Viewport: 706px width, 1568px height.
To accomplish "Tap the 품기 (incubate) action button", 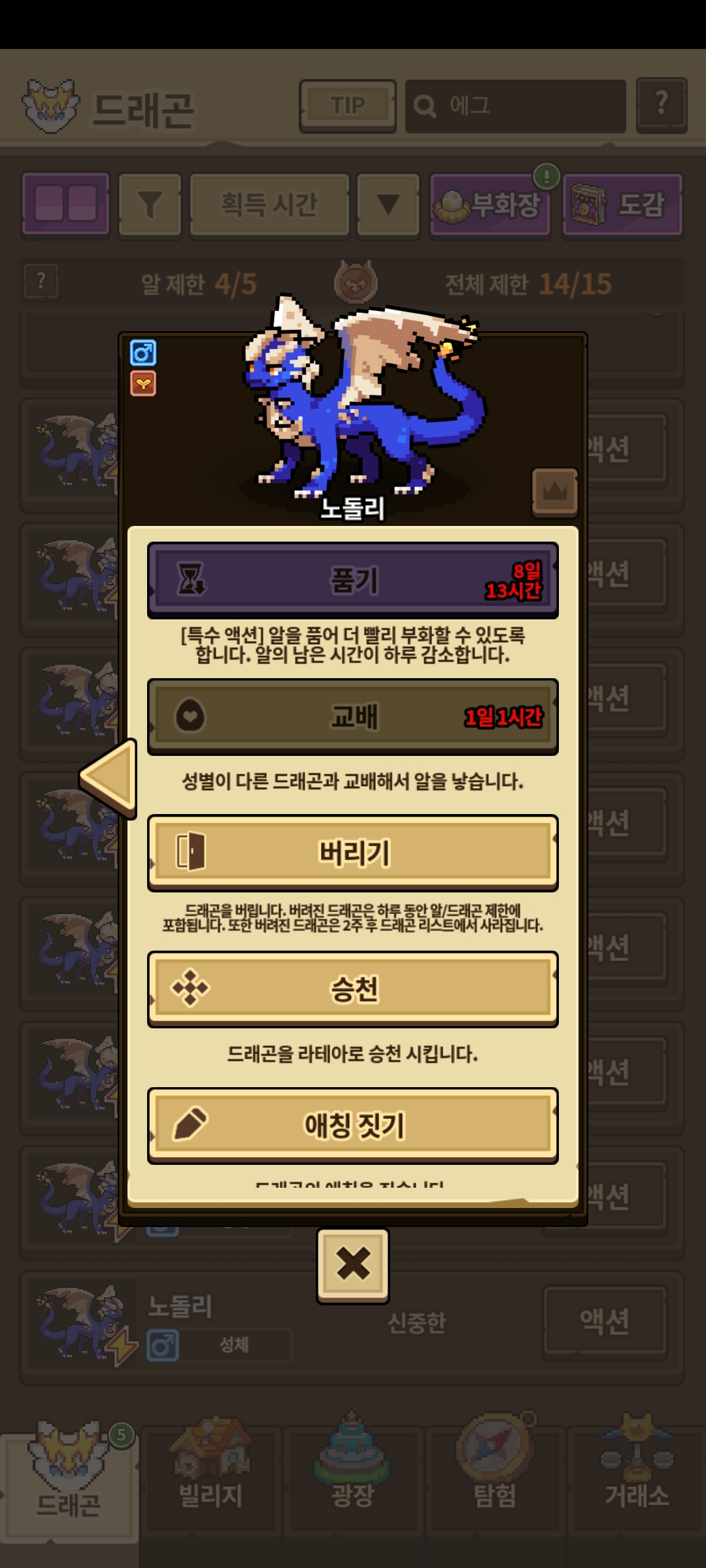I will click(x=353, y=580).
